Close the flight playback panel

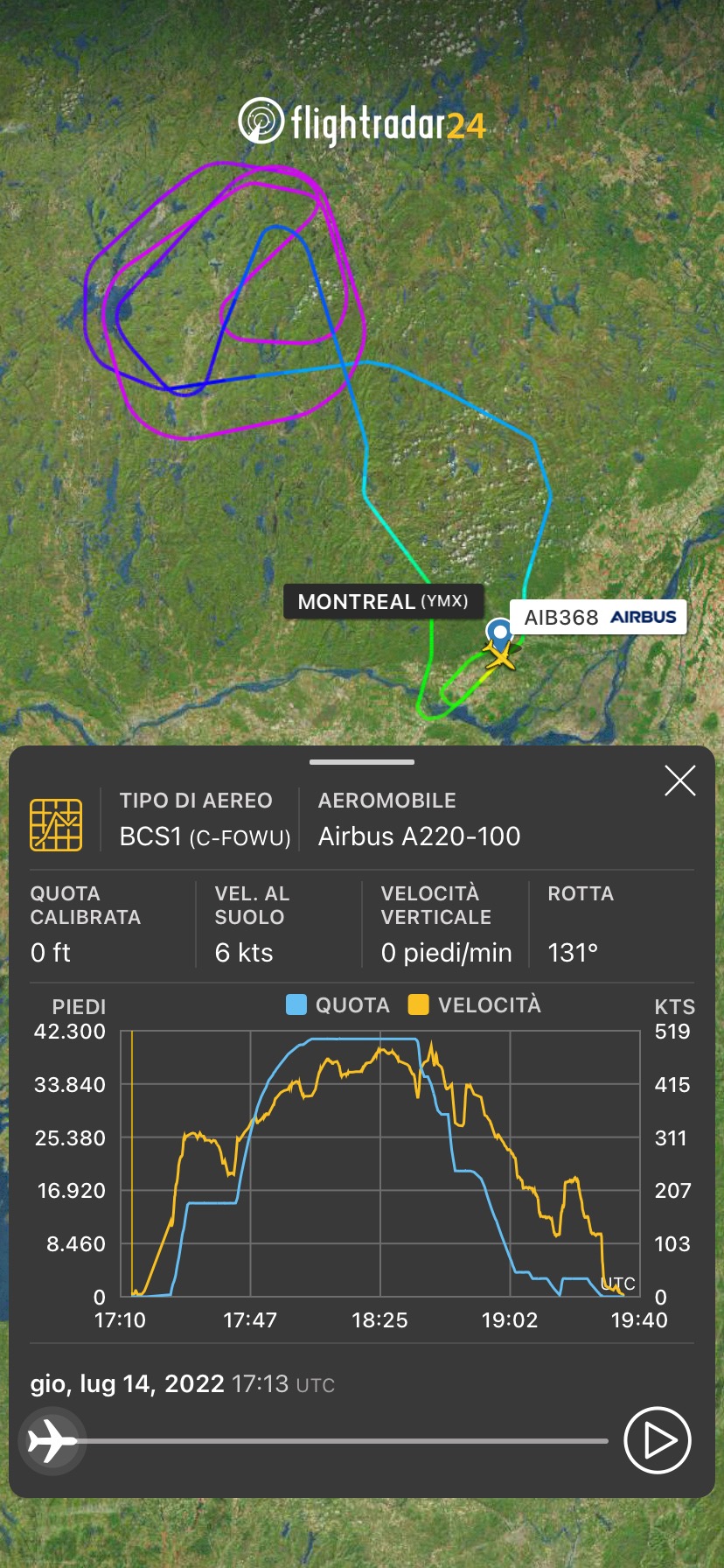pyautogui.click(x=679, y=780)
